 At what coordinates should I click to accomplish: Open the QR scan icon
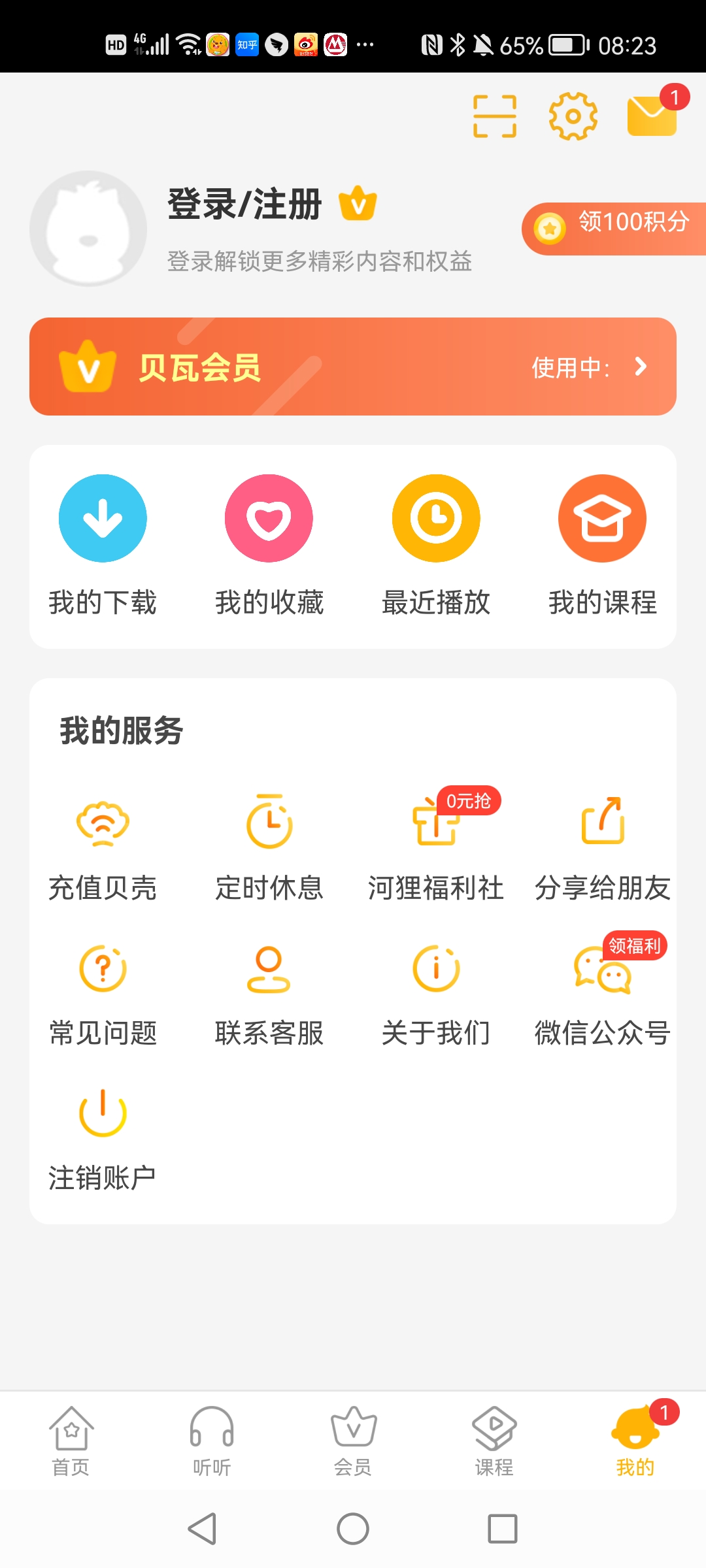495,116
